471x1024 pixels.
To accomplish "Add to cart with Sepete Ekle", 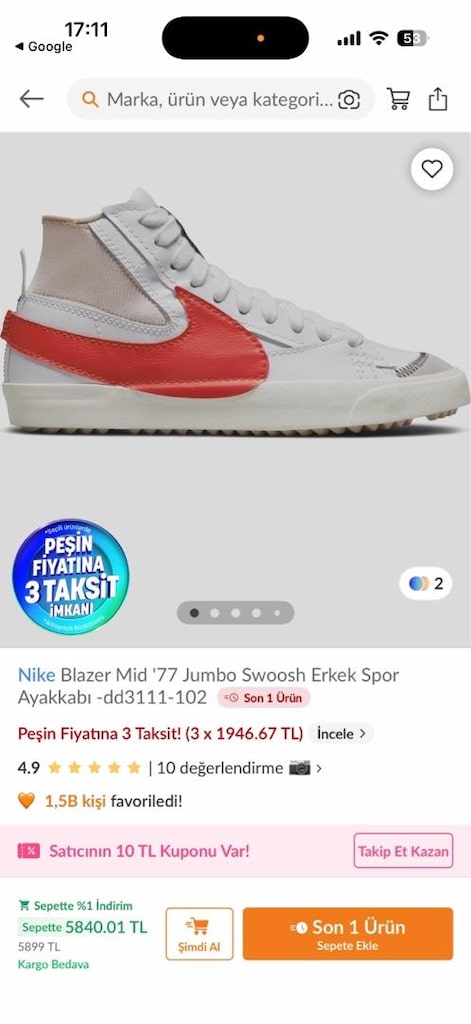I will (x=348, y=934).
